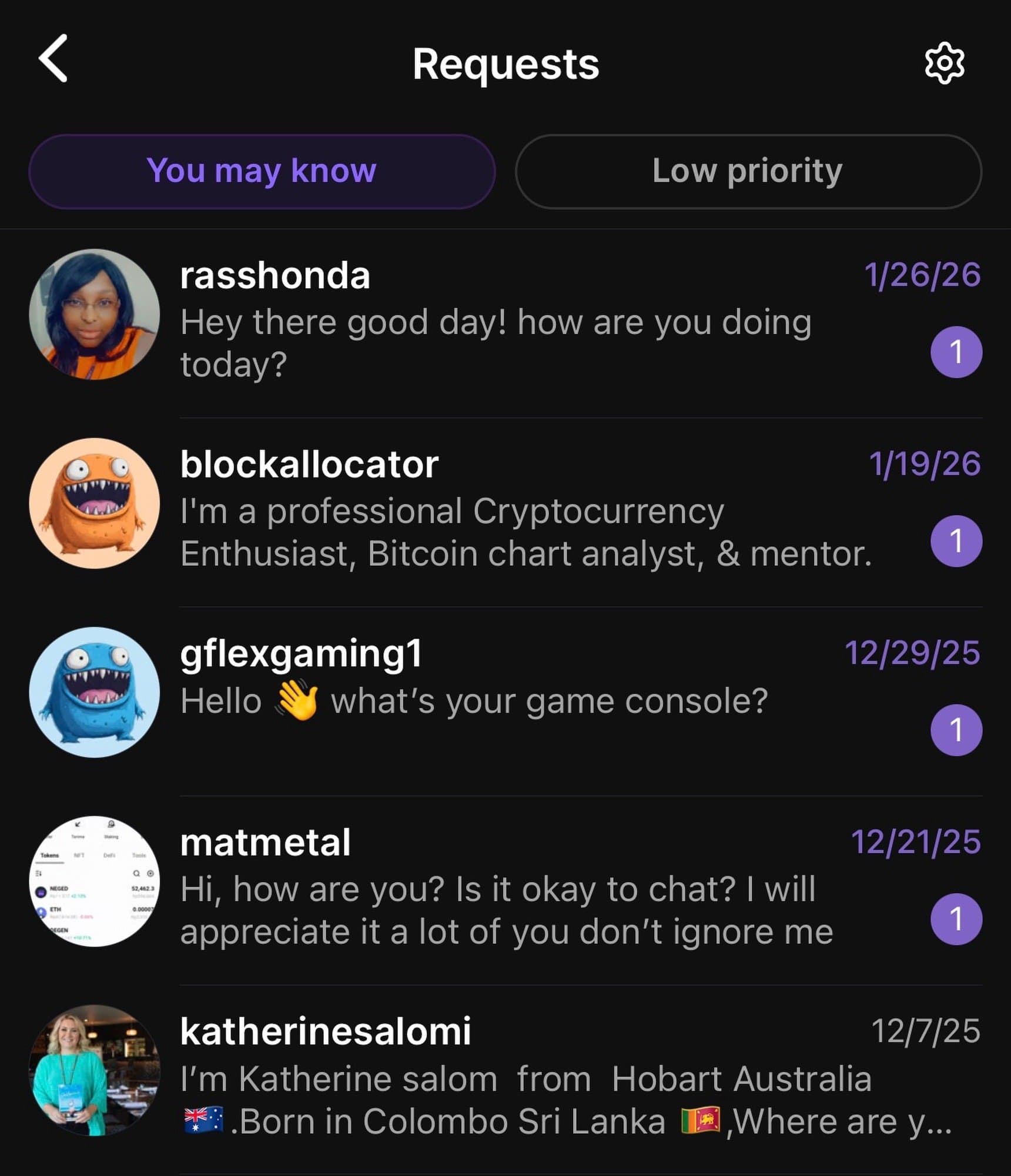Switch to the Low priority tab
Screen dimensions: 1011x1176
748,171
